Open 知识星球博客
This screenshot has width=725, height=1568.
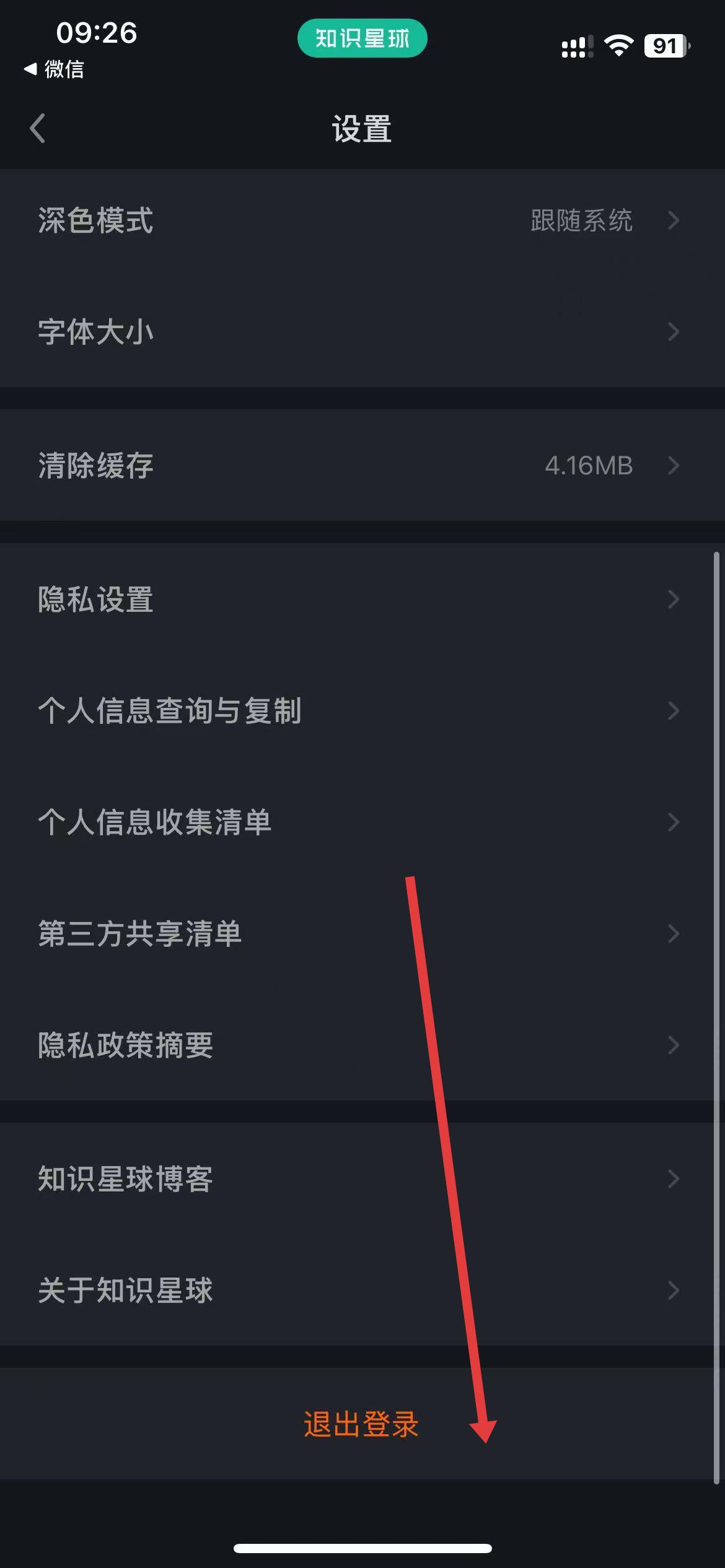[x=362, y=1179]
